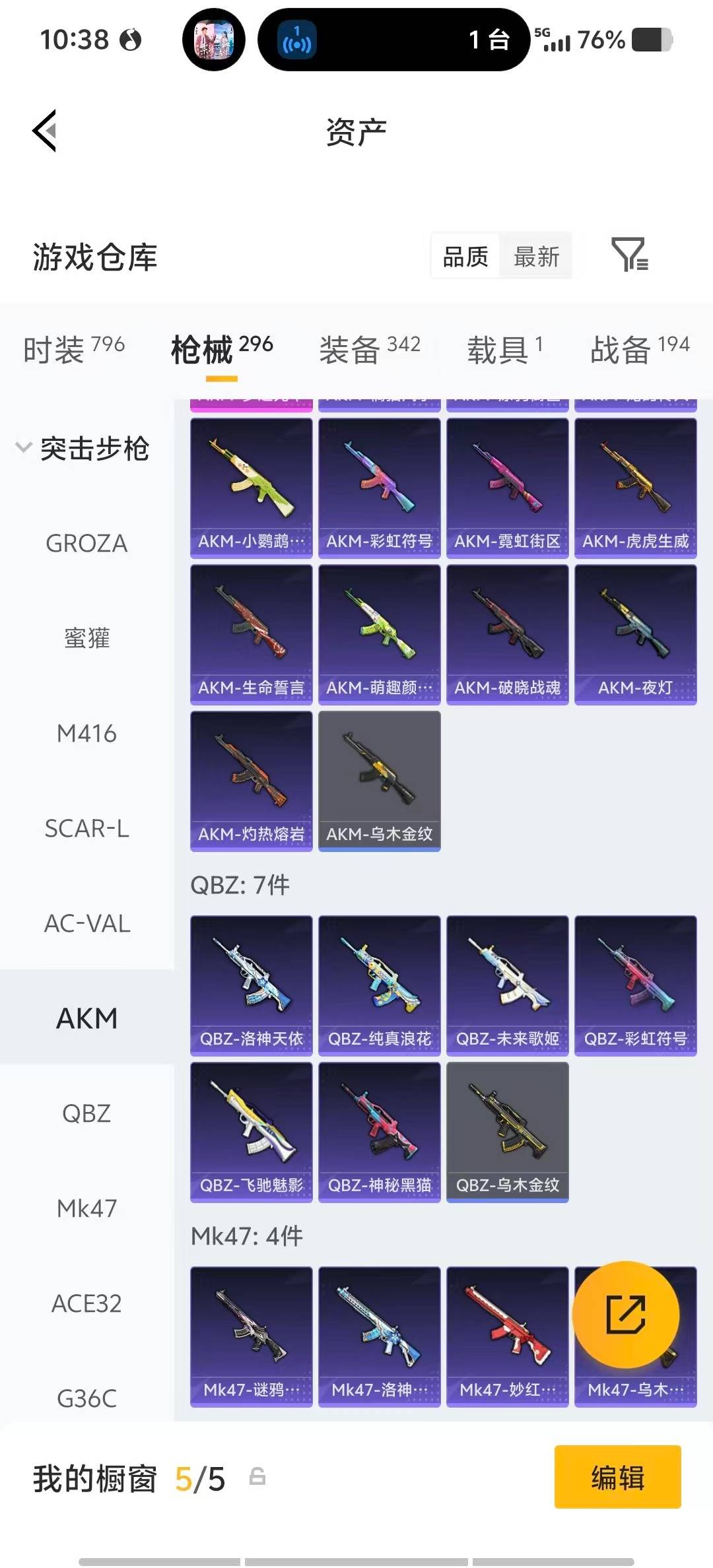This screenshot has height=1568, width=713.
Task: Open the Mk47-谜鸦 weapon skin
Action: (251, 1336)
